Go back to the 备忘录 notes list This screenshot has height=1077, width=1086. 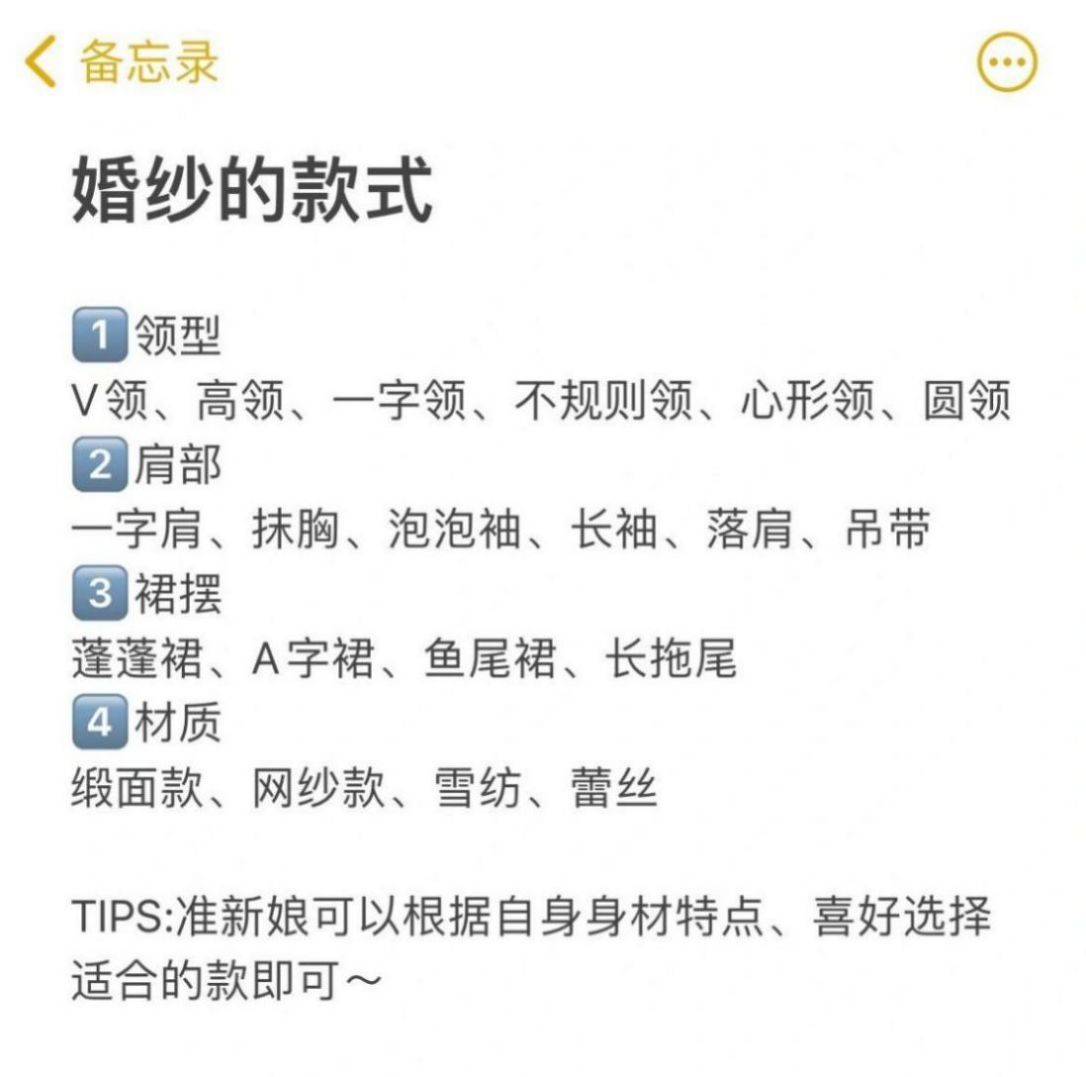[x=120, y=62]
